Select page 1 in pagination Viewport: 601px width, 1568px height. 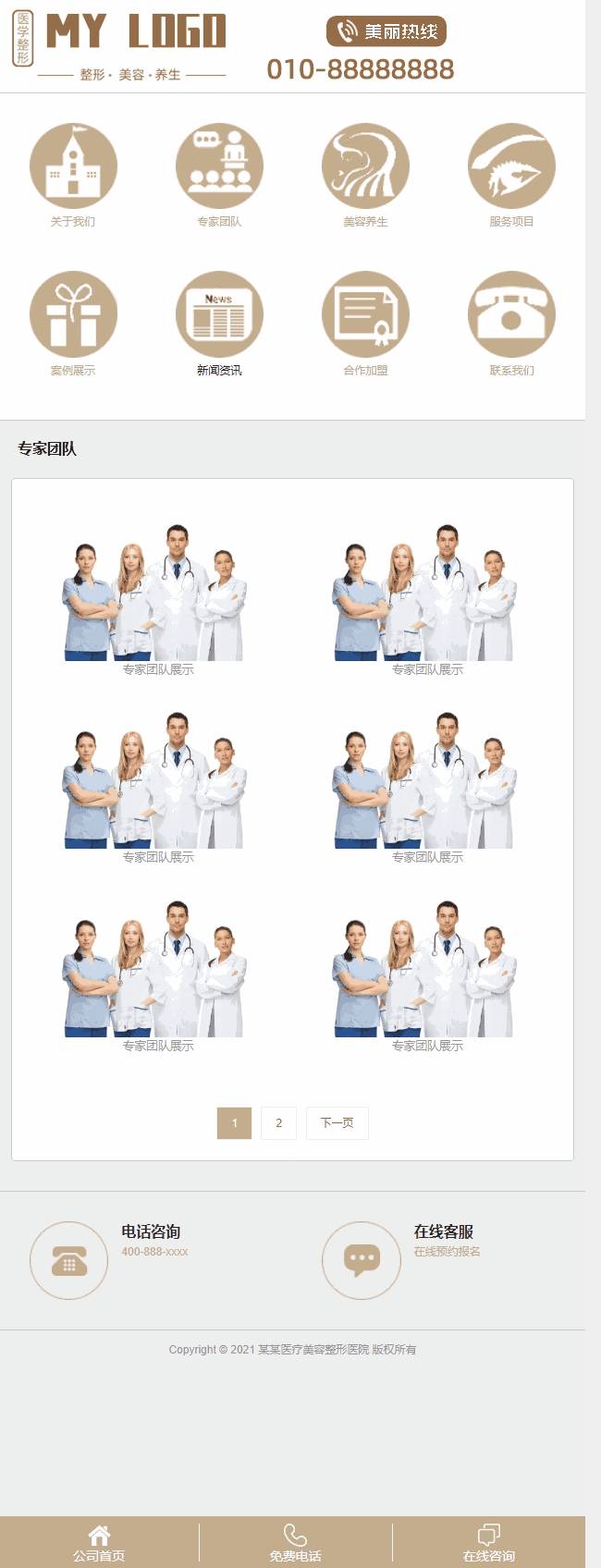click(x=234, y=1123)
